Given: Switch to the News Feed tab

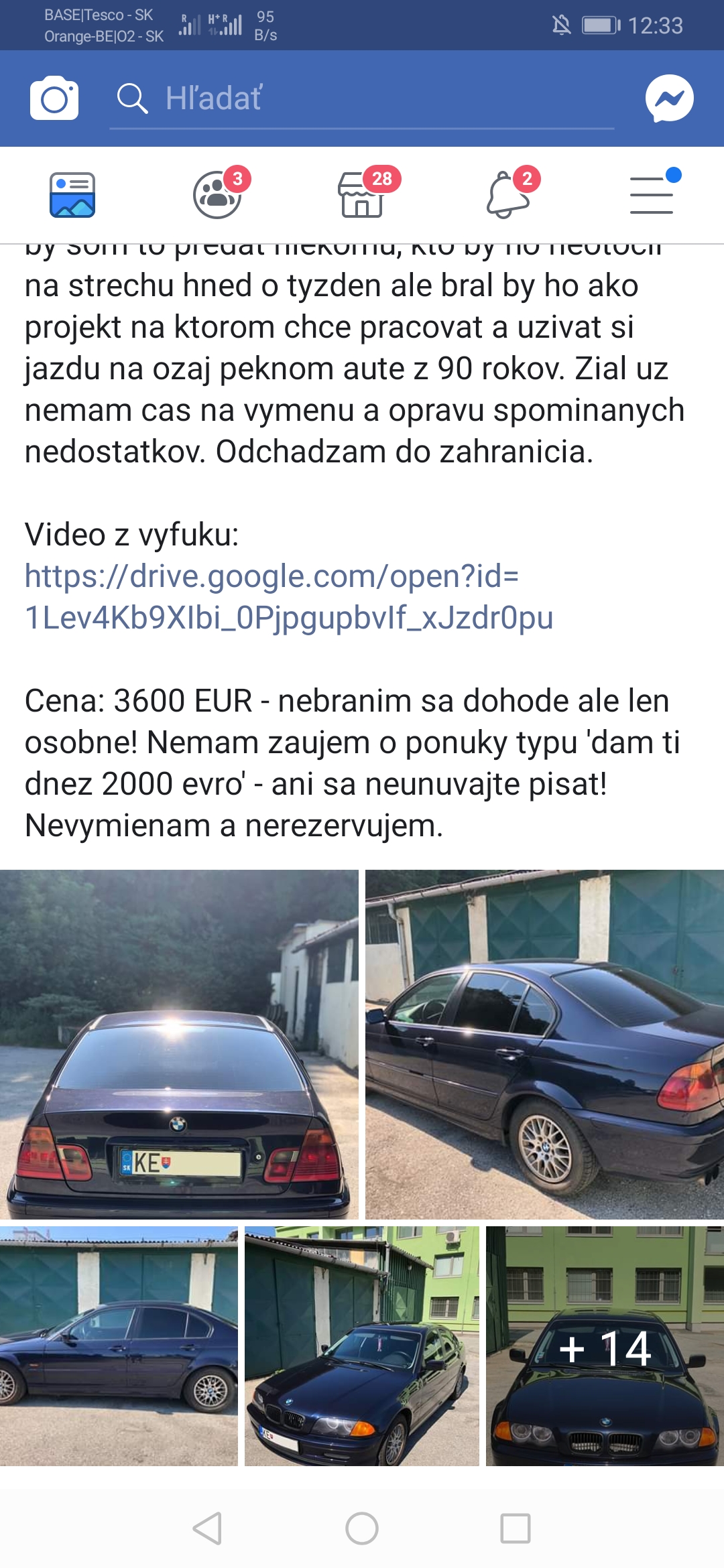Looking at the screenshot, I should click(72, 195).
